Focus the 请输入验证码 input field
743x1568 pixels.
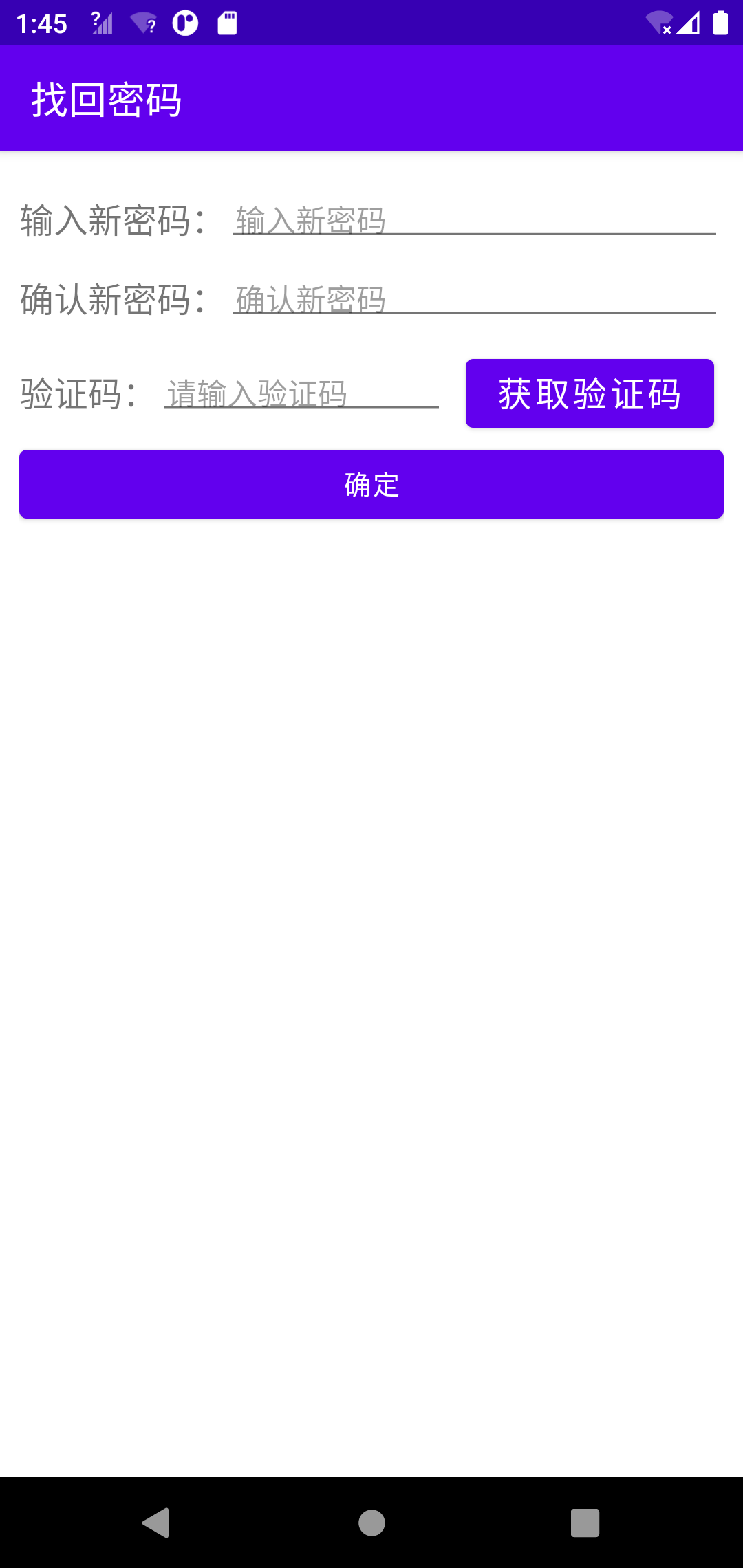299,392
